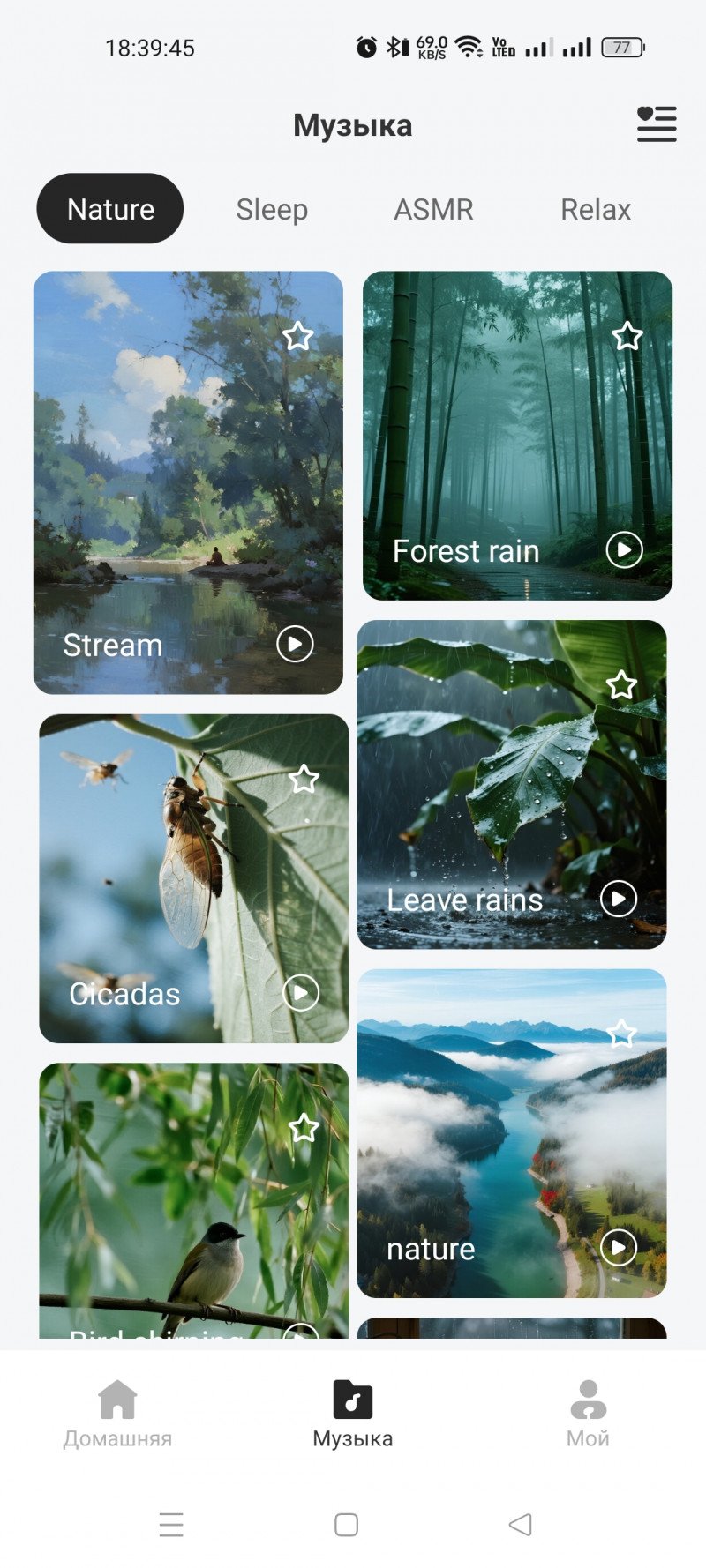Image resolution: width=706 pixels, height=1568 pixels.
Task: Favorite the Cicadas sound
Action: [x=304, y=779]
